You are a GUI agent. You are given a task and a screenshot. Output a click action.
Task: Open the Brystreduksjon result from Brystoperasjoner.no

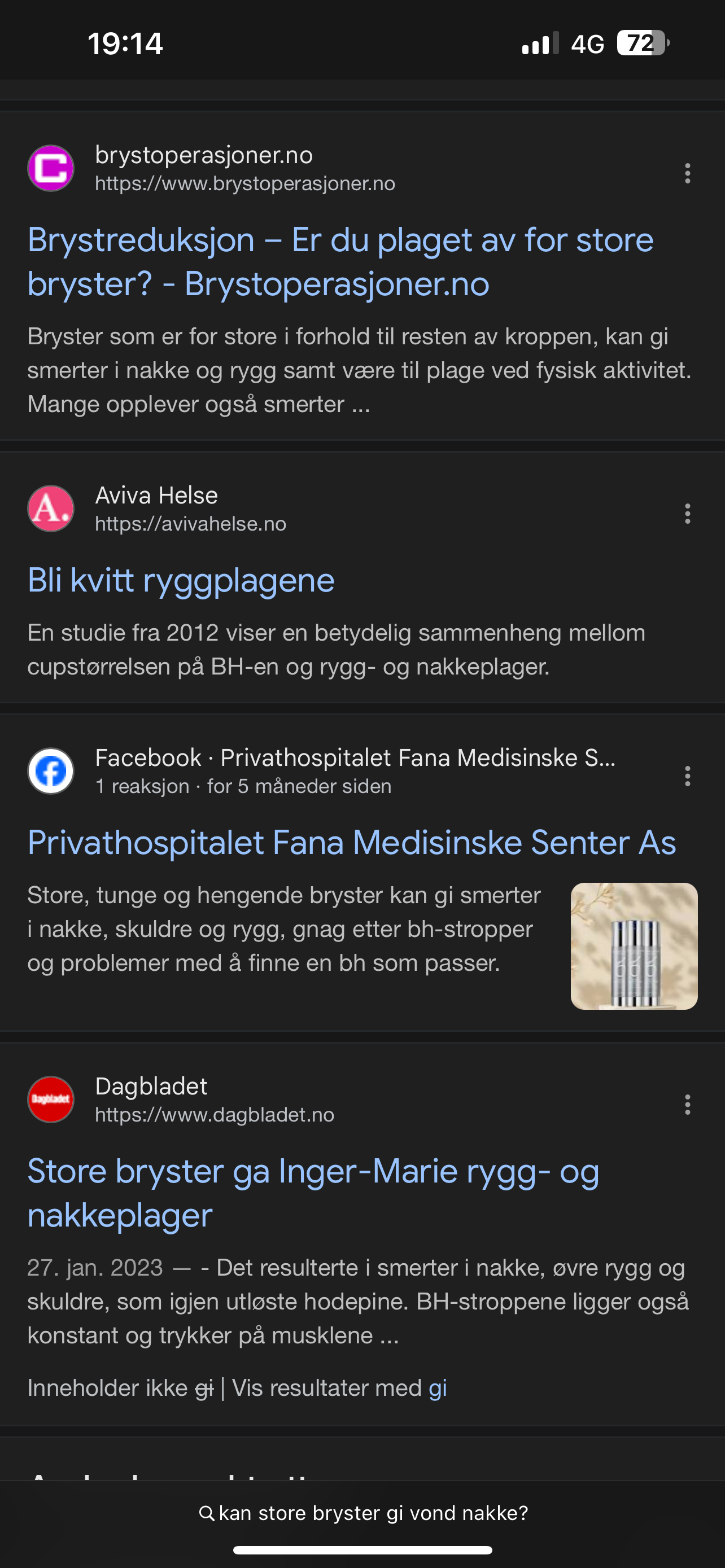(x=340, y=262)
